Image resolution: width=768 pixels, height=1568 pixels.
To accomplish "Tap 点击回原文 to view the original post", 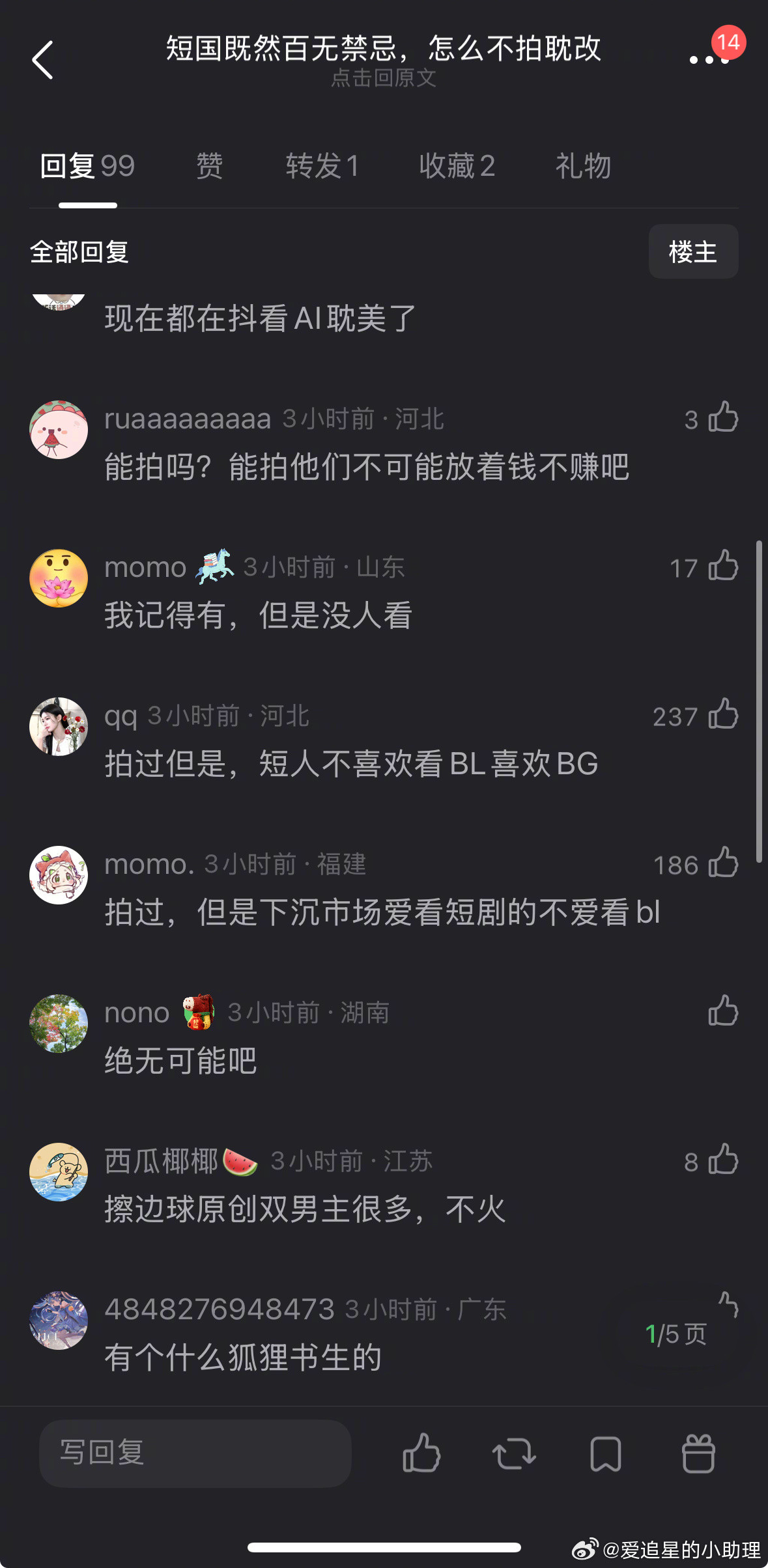I will pos(384,78).
